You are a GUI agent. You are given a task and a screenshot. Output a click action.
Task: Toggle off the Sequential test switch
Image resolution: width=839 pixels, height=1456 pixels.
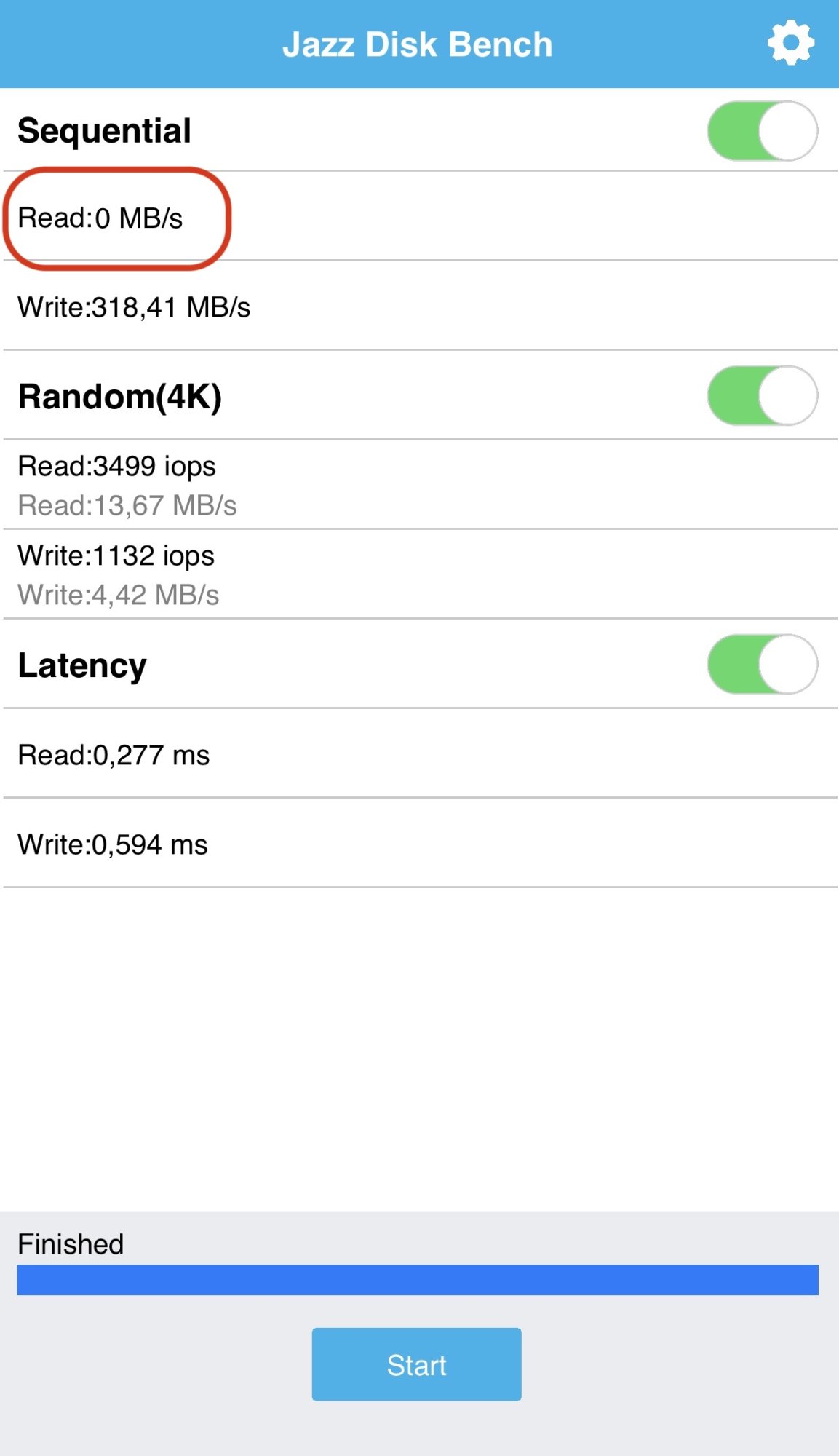point(762,131)
